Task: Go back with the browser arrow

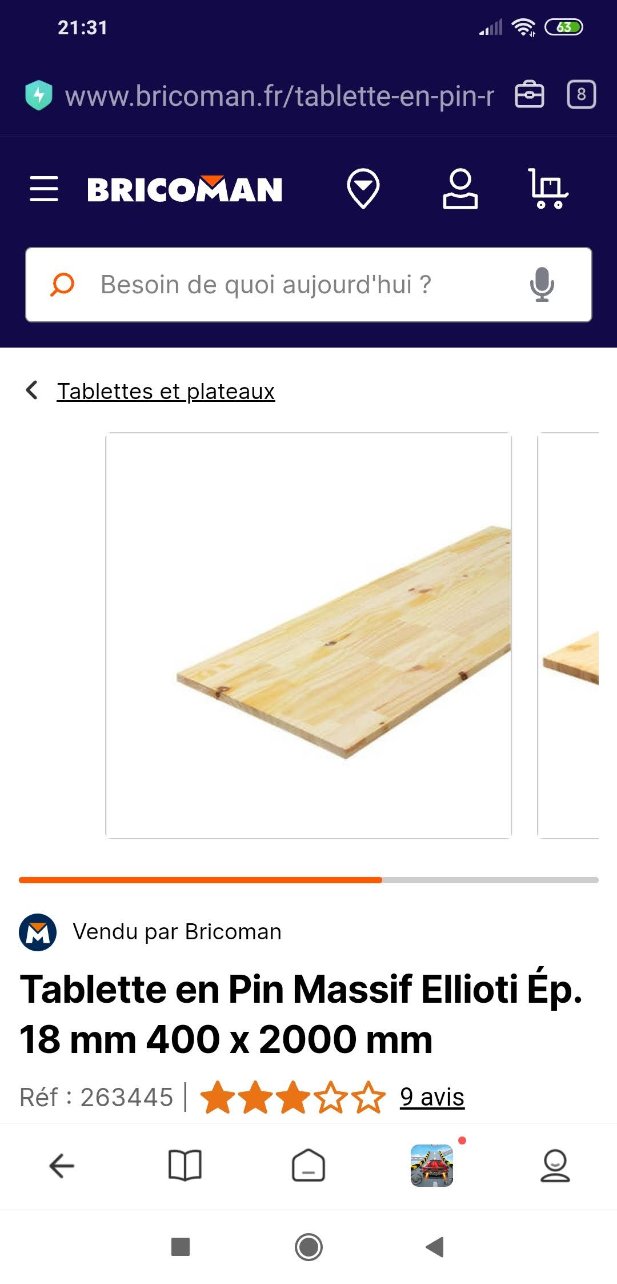Action: pyautogui.click(x=62, y=1165)
